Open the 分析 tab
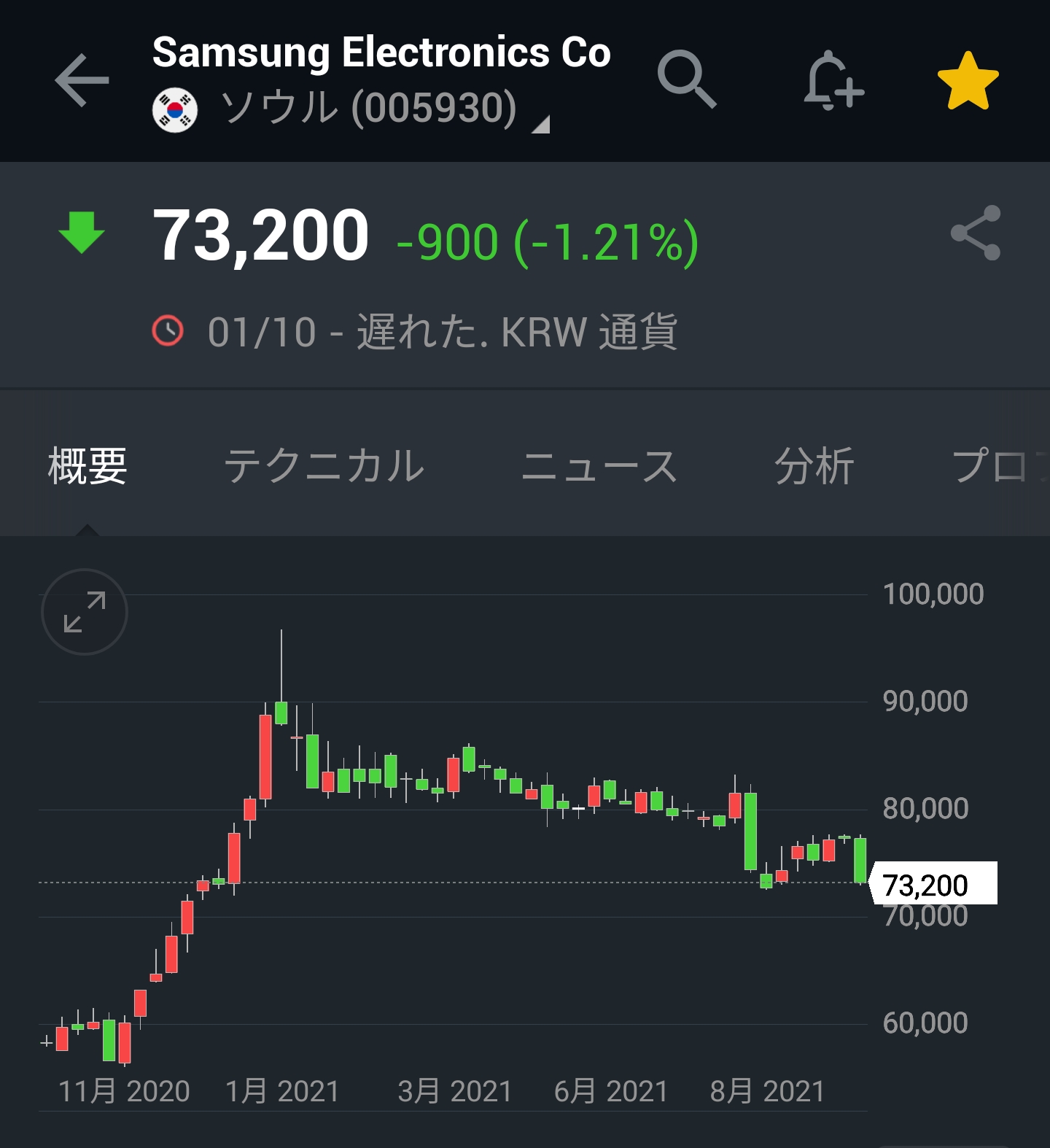The image size is (1050, 1148). pyautogui.click(x=814, y=466)
